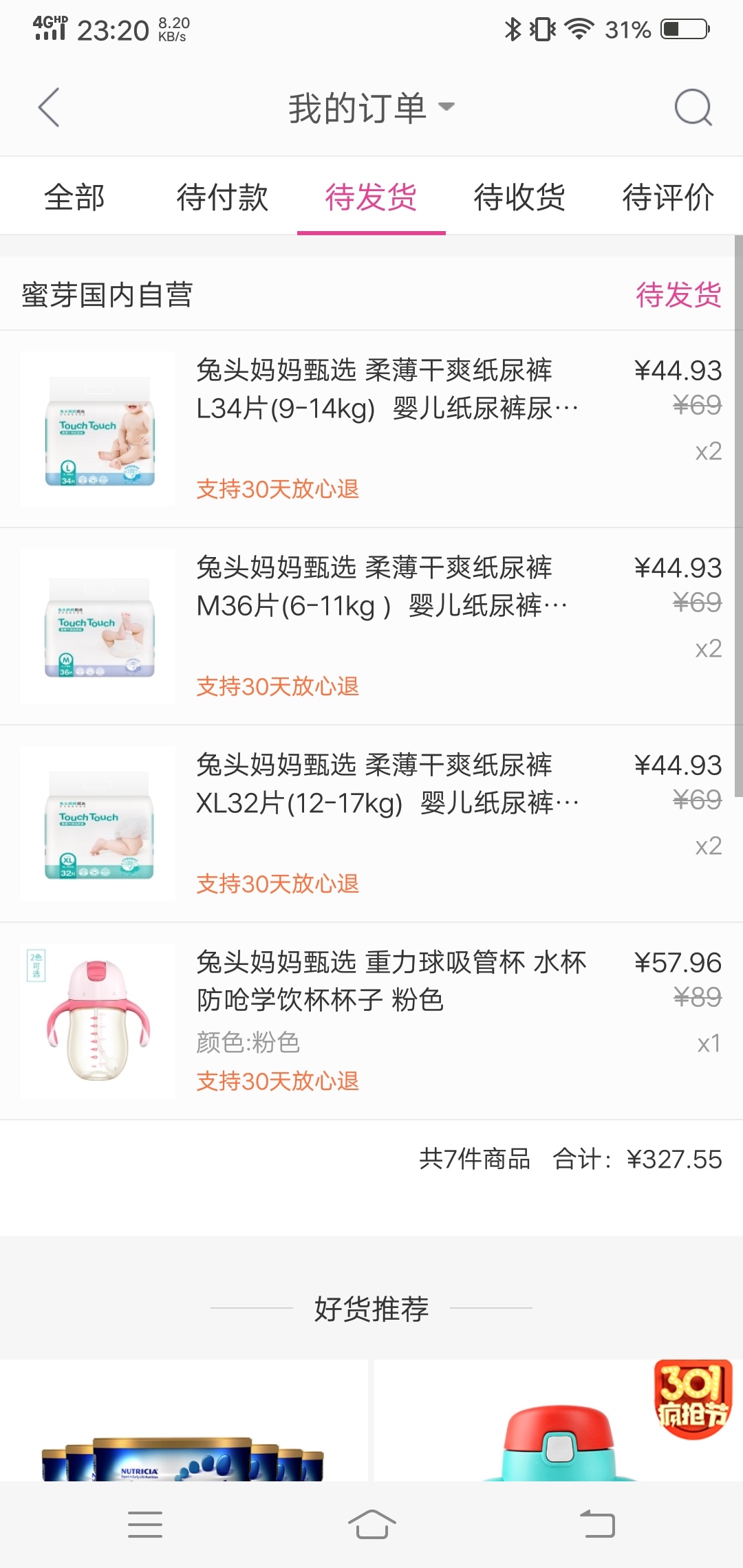Viewport: 743px width, 1568px height.
Task: Open the recommended Nutricia formula product
Action: (x=184, y=1430)
